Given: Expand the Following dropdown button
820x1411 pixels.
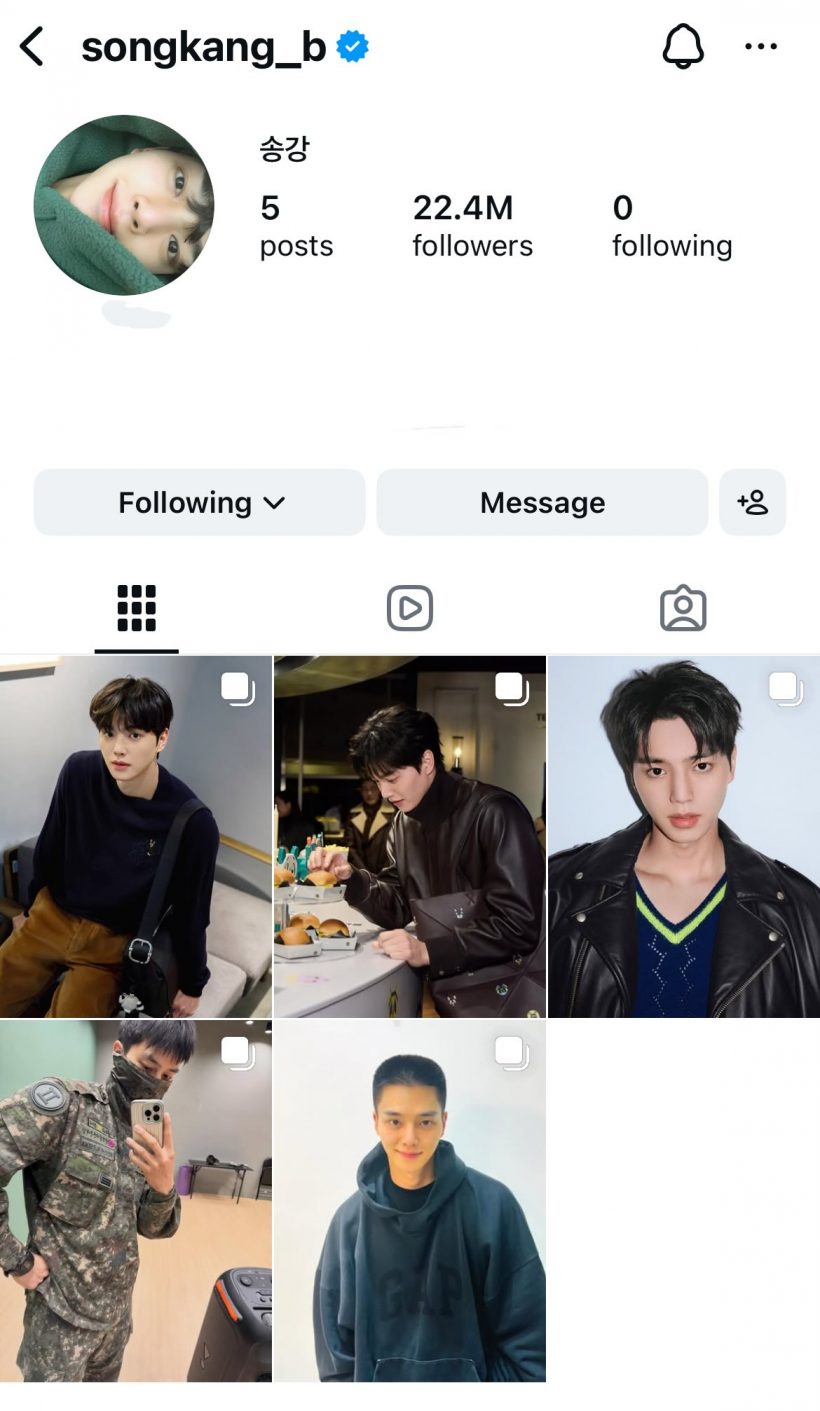Looking at the screenshot, I should [x=200, y=502].
